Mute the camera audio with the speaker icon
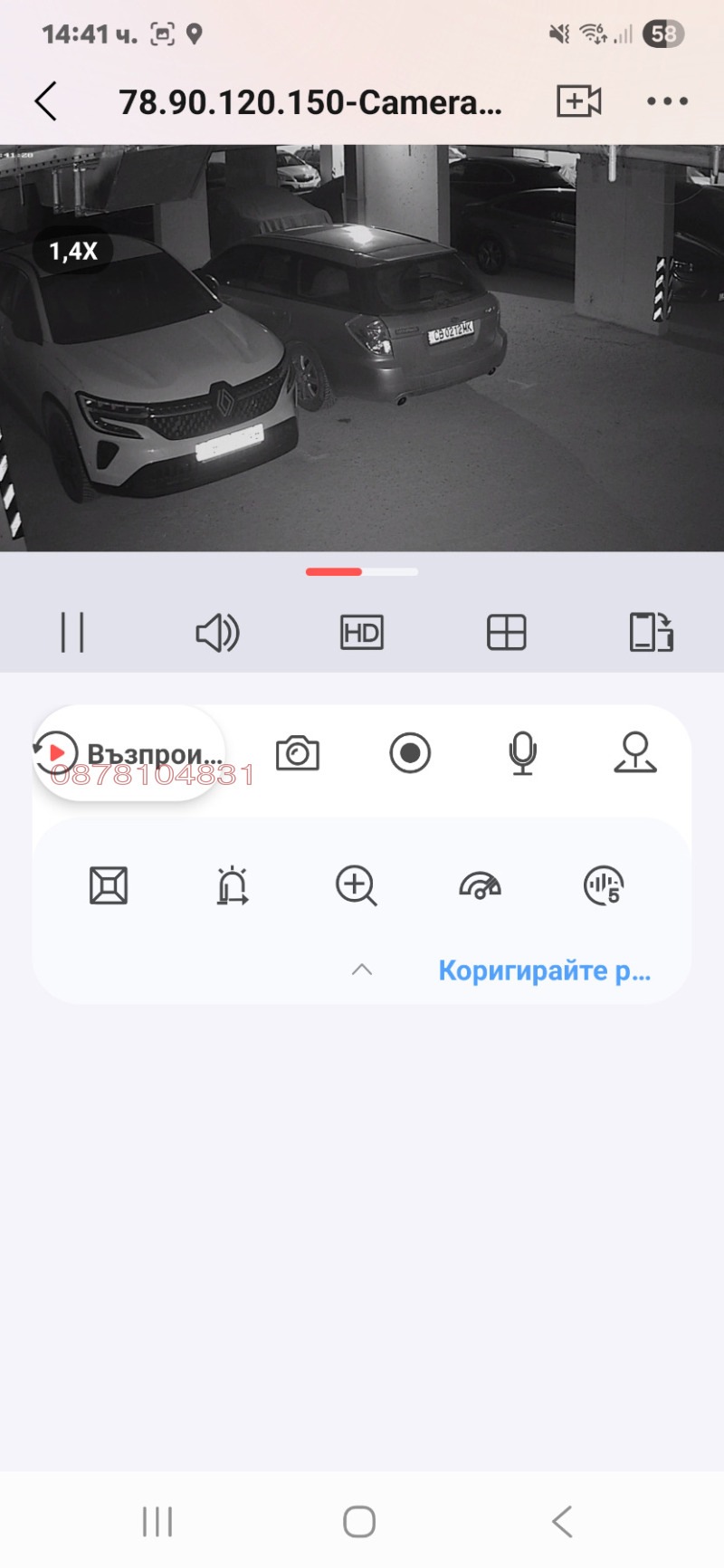Viewport: 724px width, 1568px height. [x=216, y=632]
